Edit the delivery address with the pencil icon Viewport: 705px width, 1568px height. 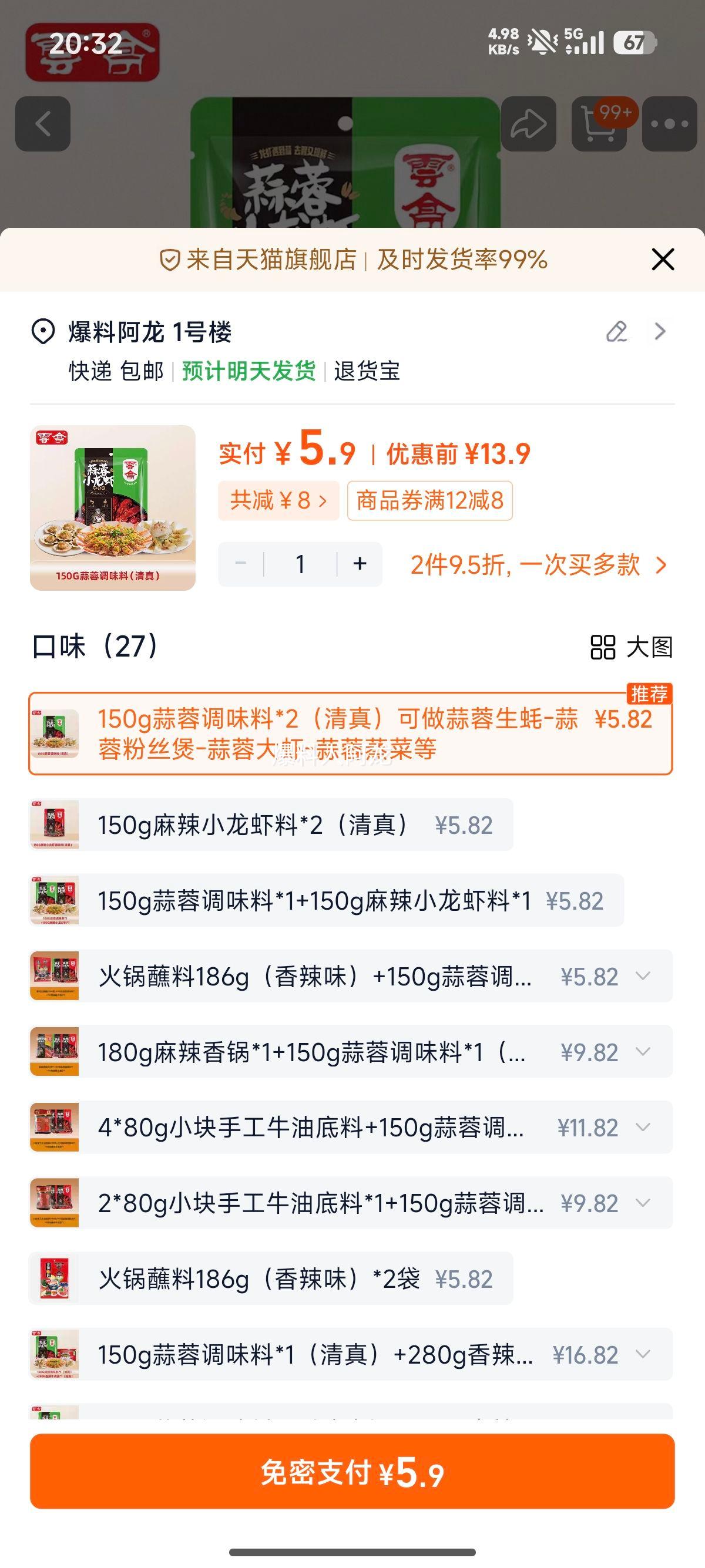(x=617, y=332)
